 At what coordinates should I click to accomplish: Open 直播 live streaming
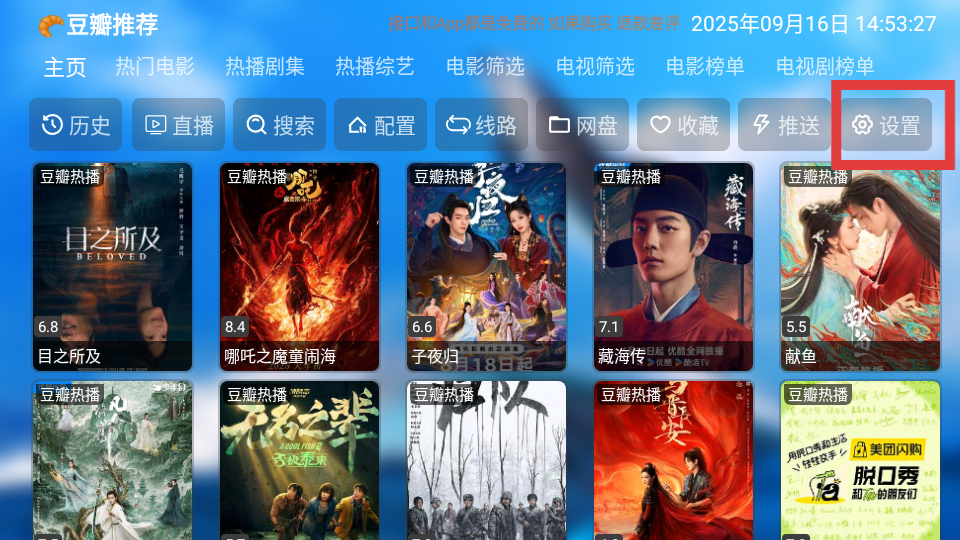pos(179,125)
